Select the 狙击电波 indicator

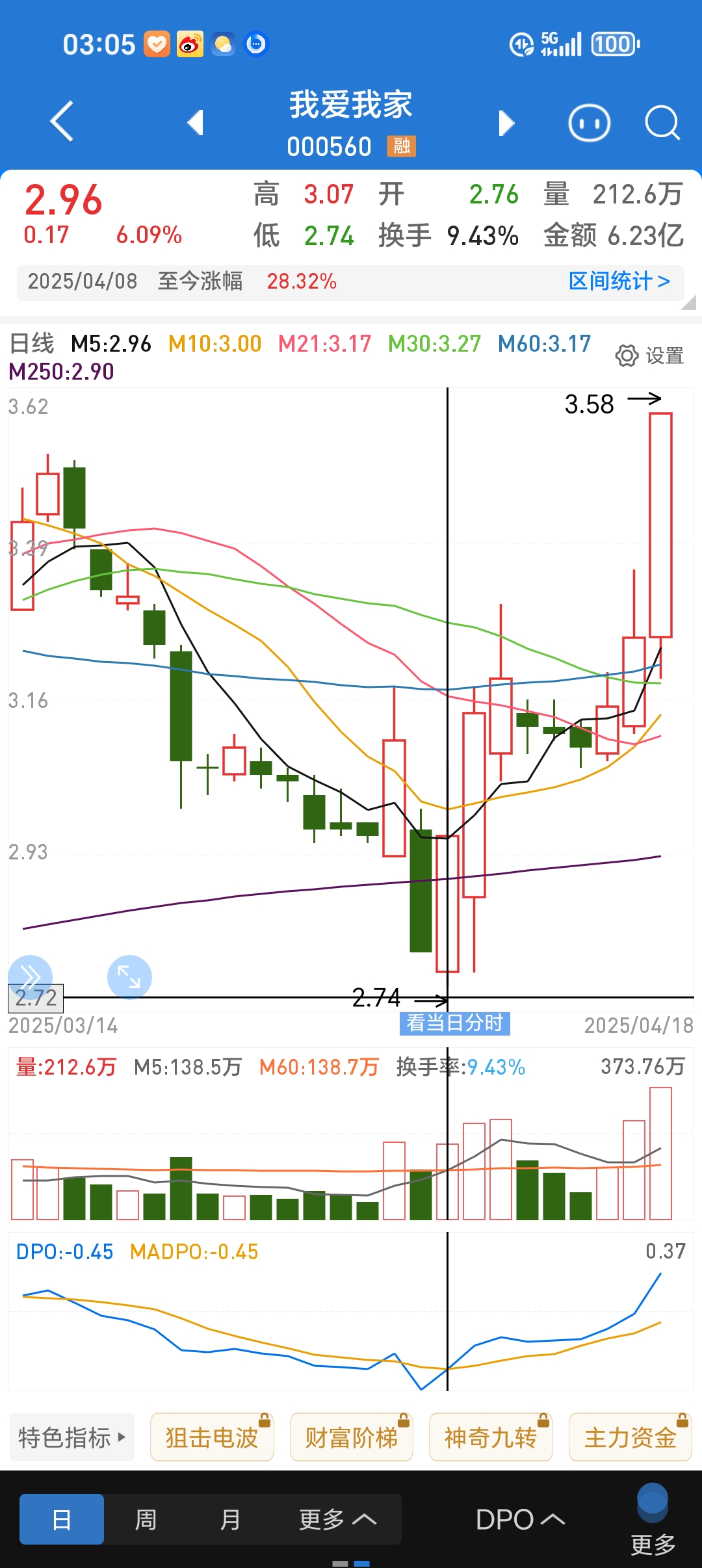tap(212, 1437)
